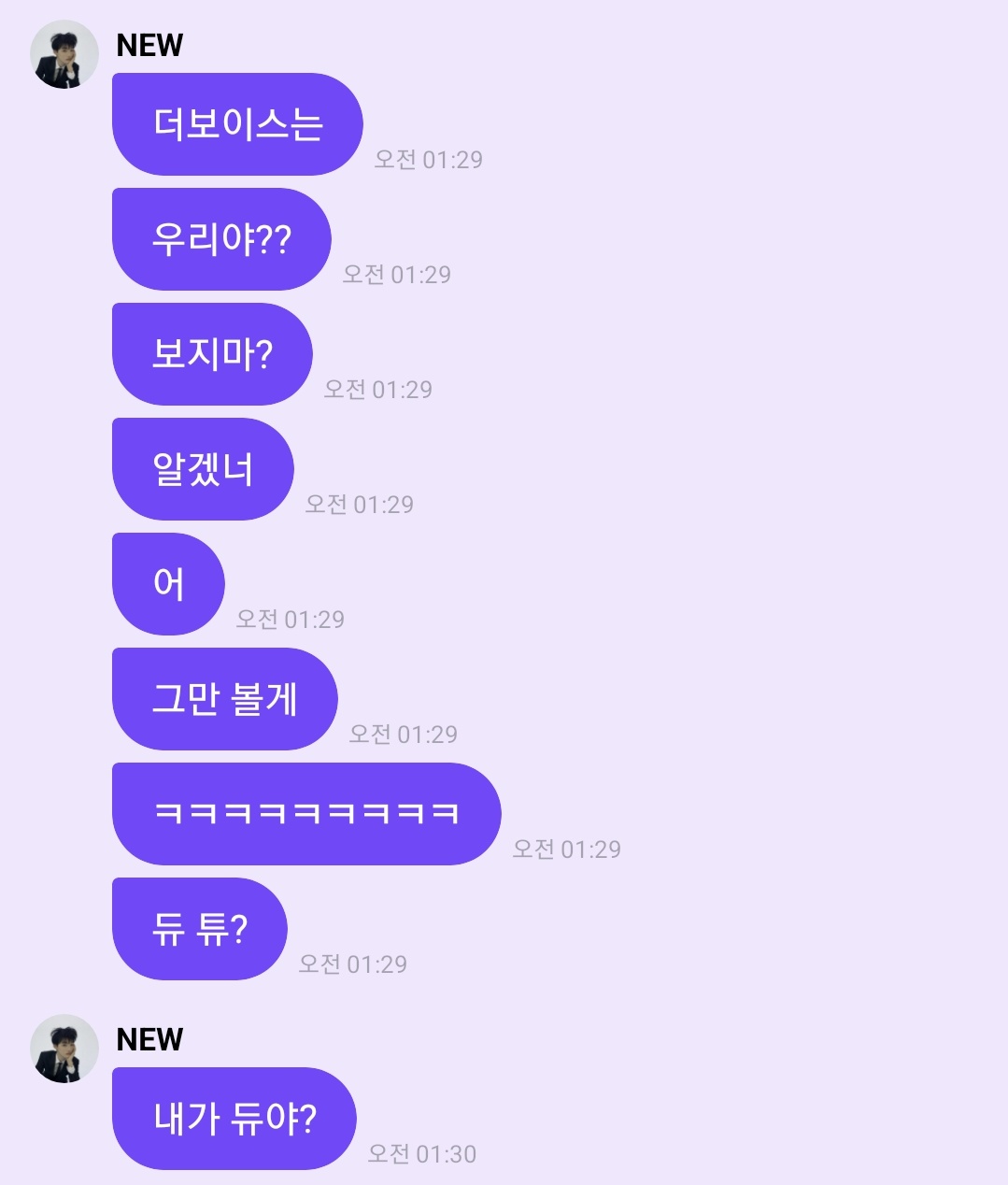Select the laughing ㅋㅋㅋㅋㅋㅋㅋㅋㅋ message bubble
This screenshot has height=1185, width=1008.
pos(305,813)
